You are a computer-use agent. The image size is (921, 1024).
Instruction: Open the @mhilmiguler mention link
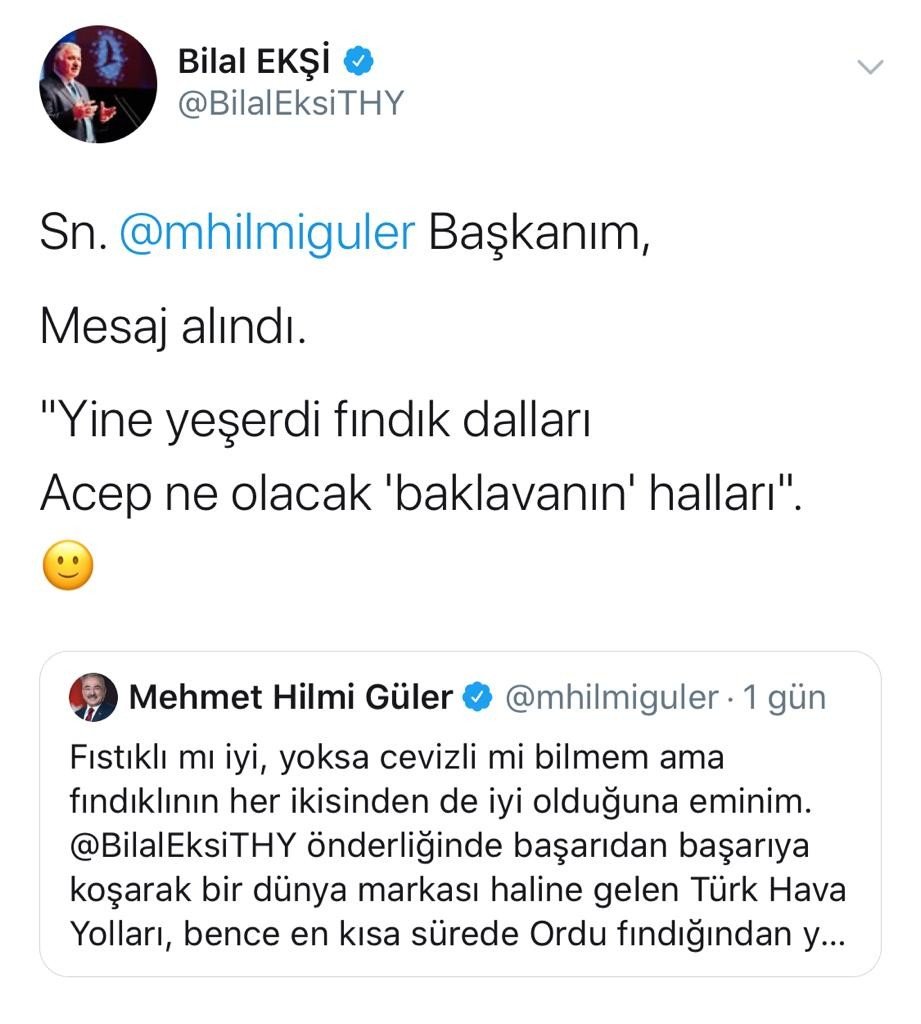[266, 233]
